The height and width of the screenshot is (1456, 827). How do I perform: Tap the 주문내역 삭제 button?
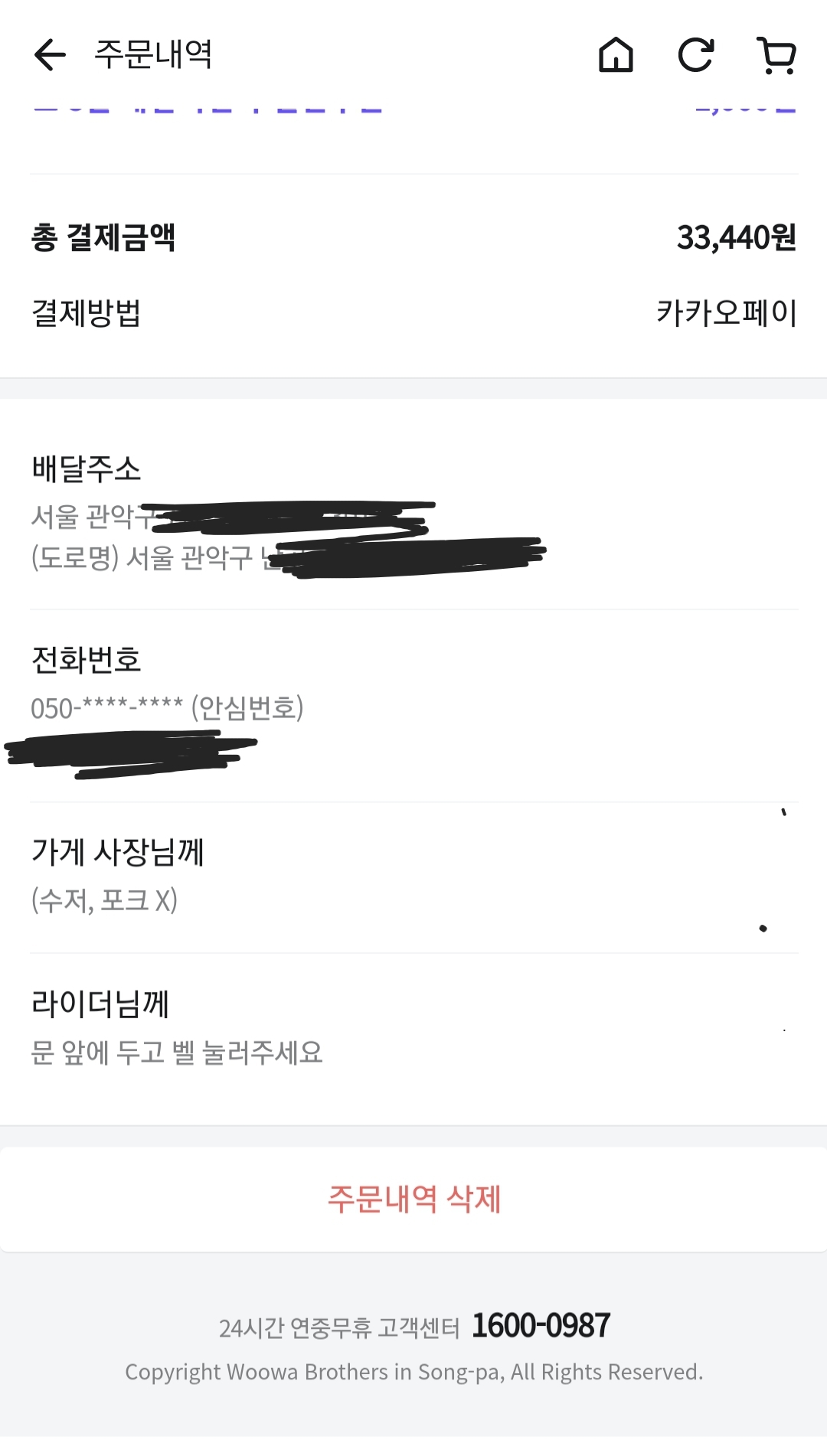tap(413, 1199)
